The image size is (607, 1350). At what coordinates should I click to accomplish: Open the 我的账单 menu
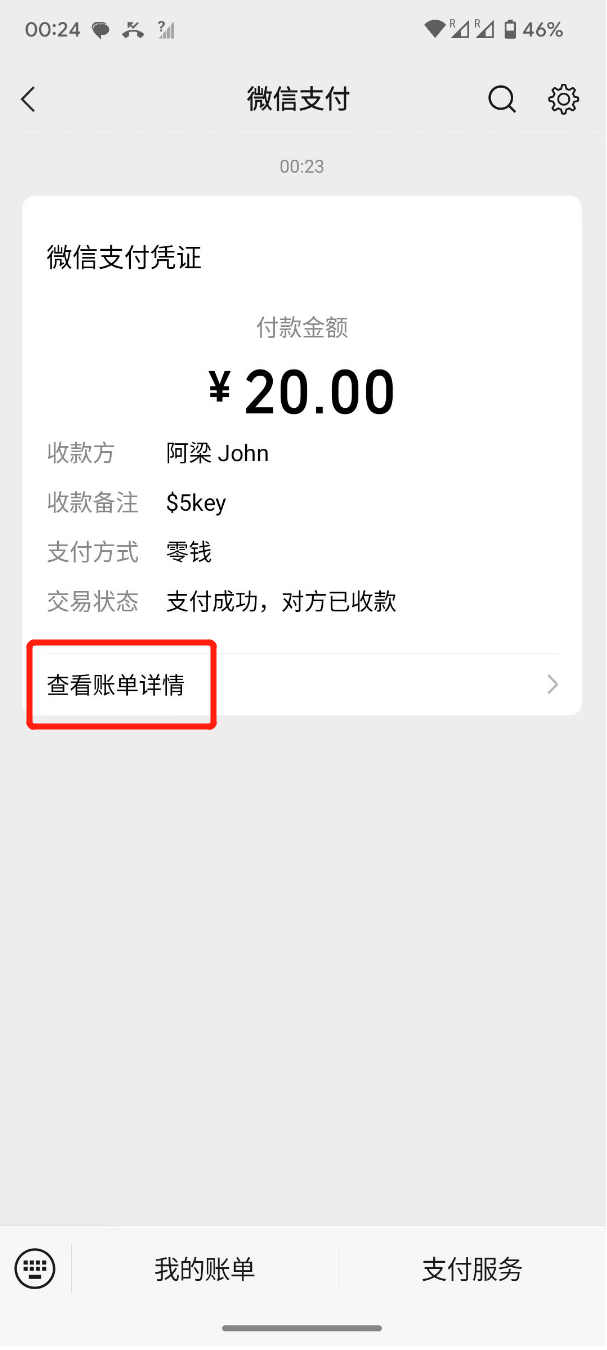point(205,1270)
